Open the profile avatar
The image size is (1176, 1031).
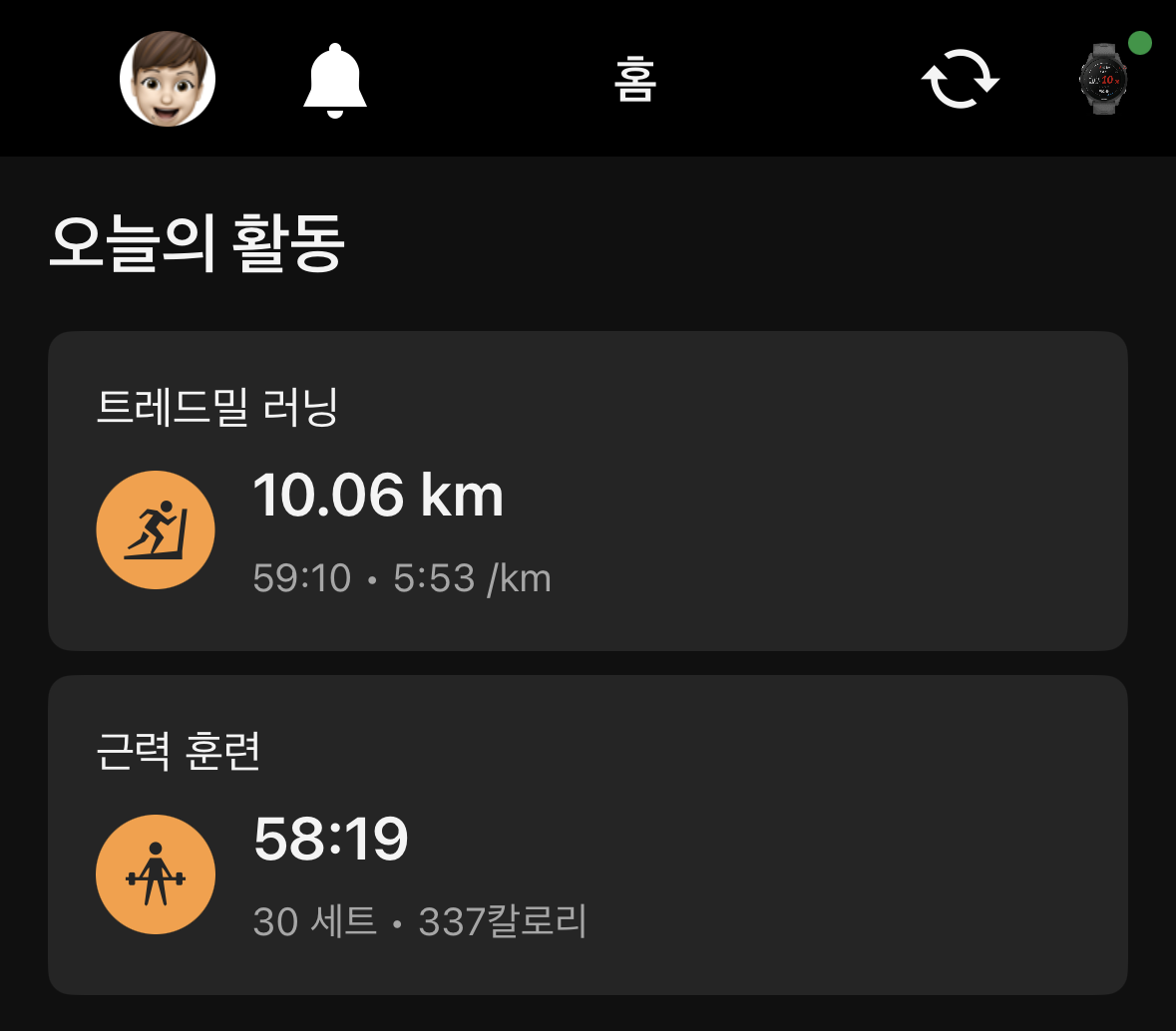(168, 79)
